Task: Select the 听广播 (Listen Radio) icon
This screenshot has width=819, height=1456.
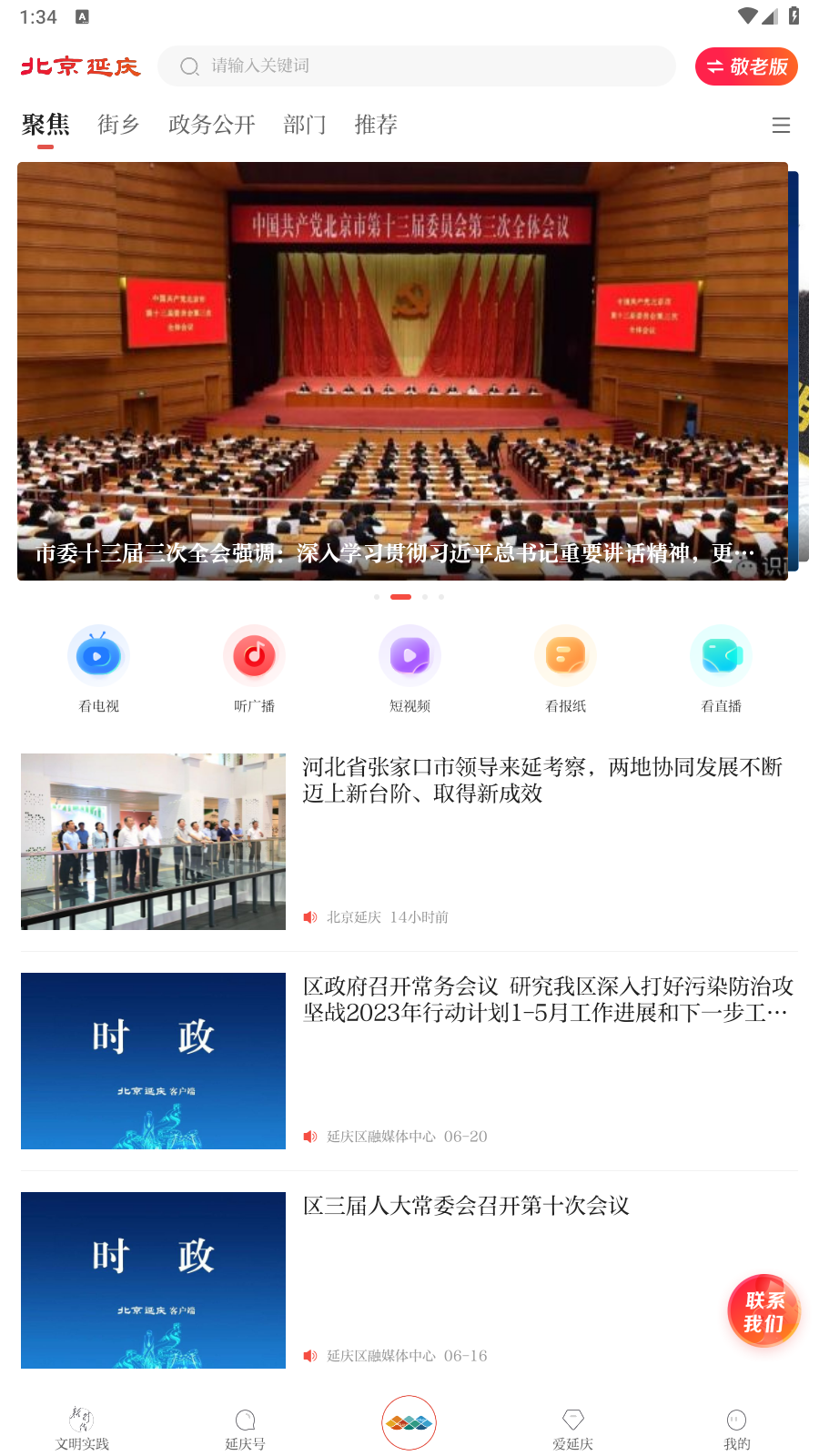Action: (254, 667)
